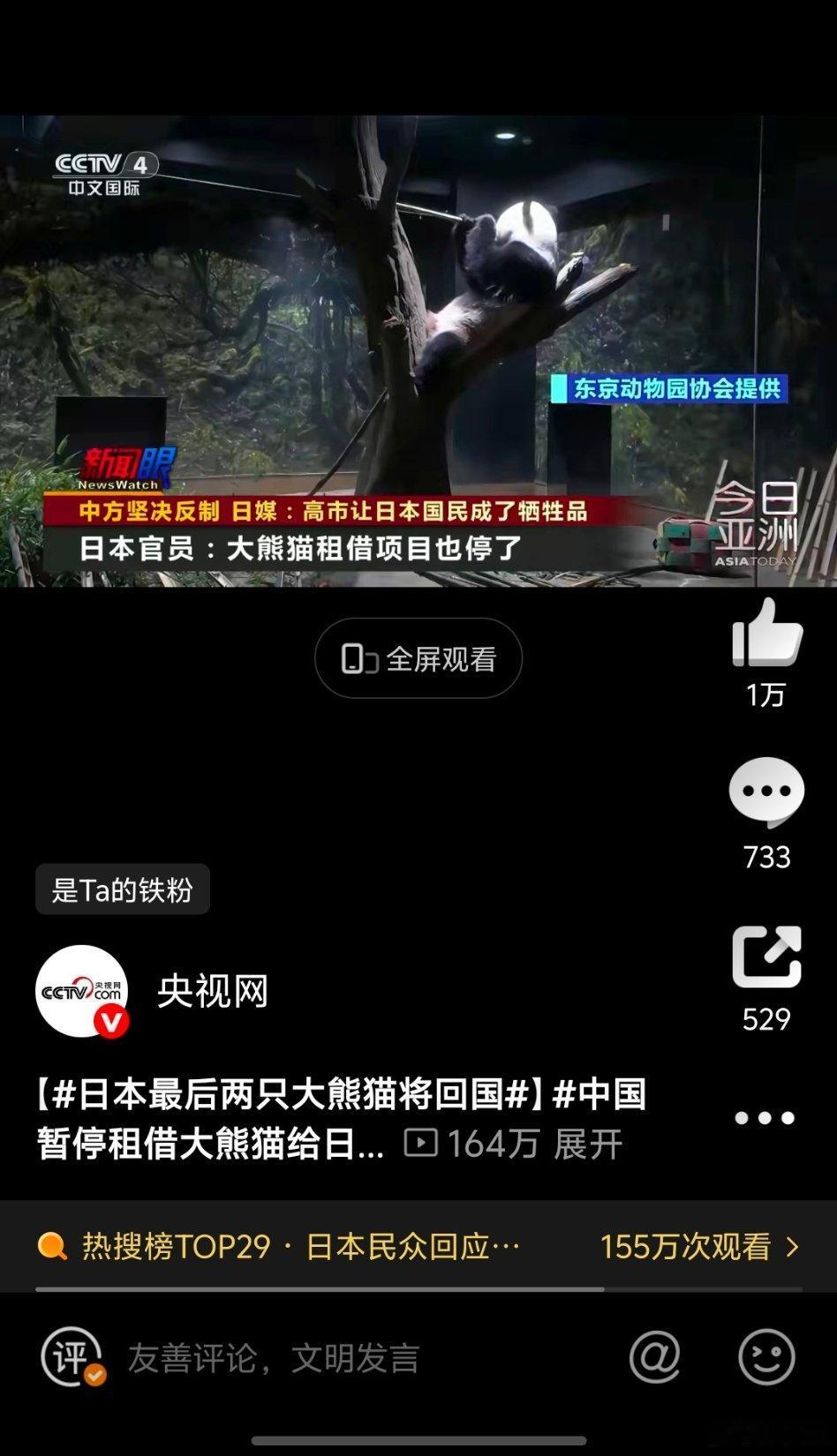Open the 央视网 channel avatar

[x=82, y=990]
